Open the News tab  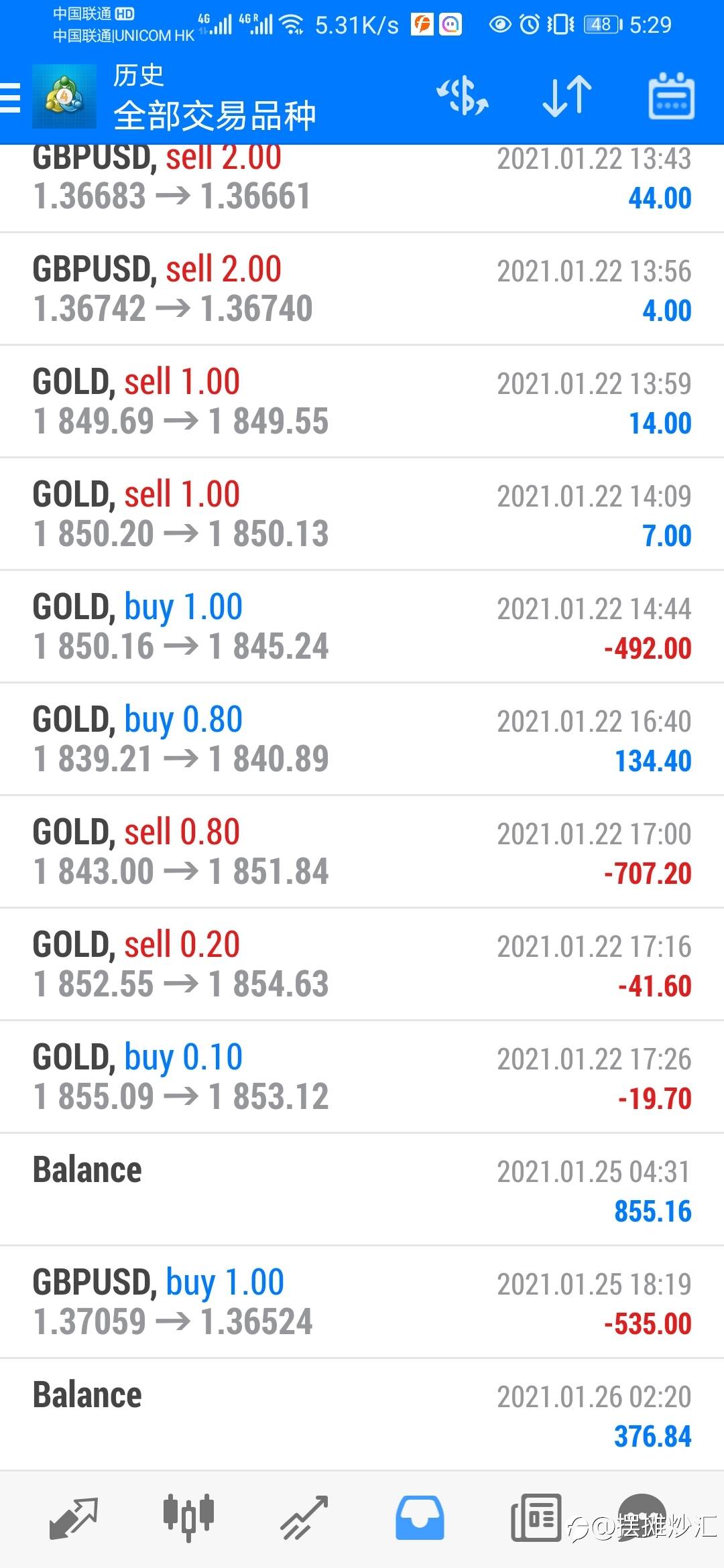click(x=536, y=1518)
